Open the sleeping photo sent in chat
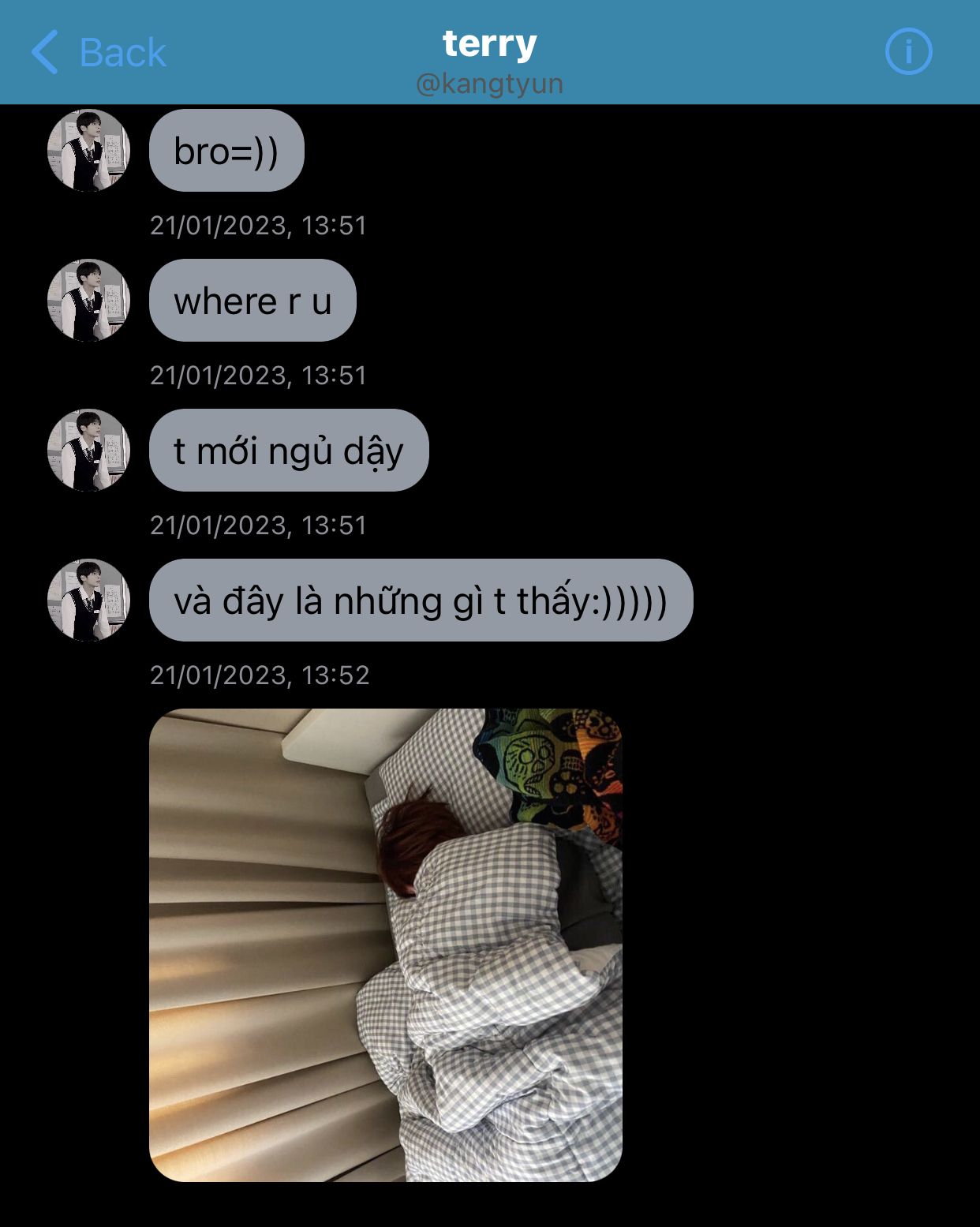The image size is (980, 1227). 385,945
